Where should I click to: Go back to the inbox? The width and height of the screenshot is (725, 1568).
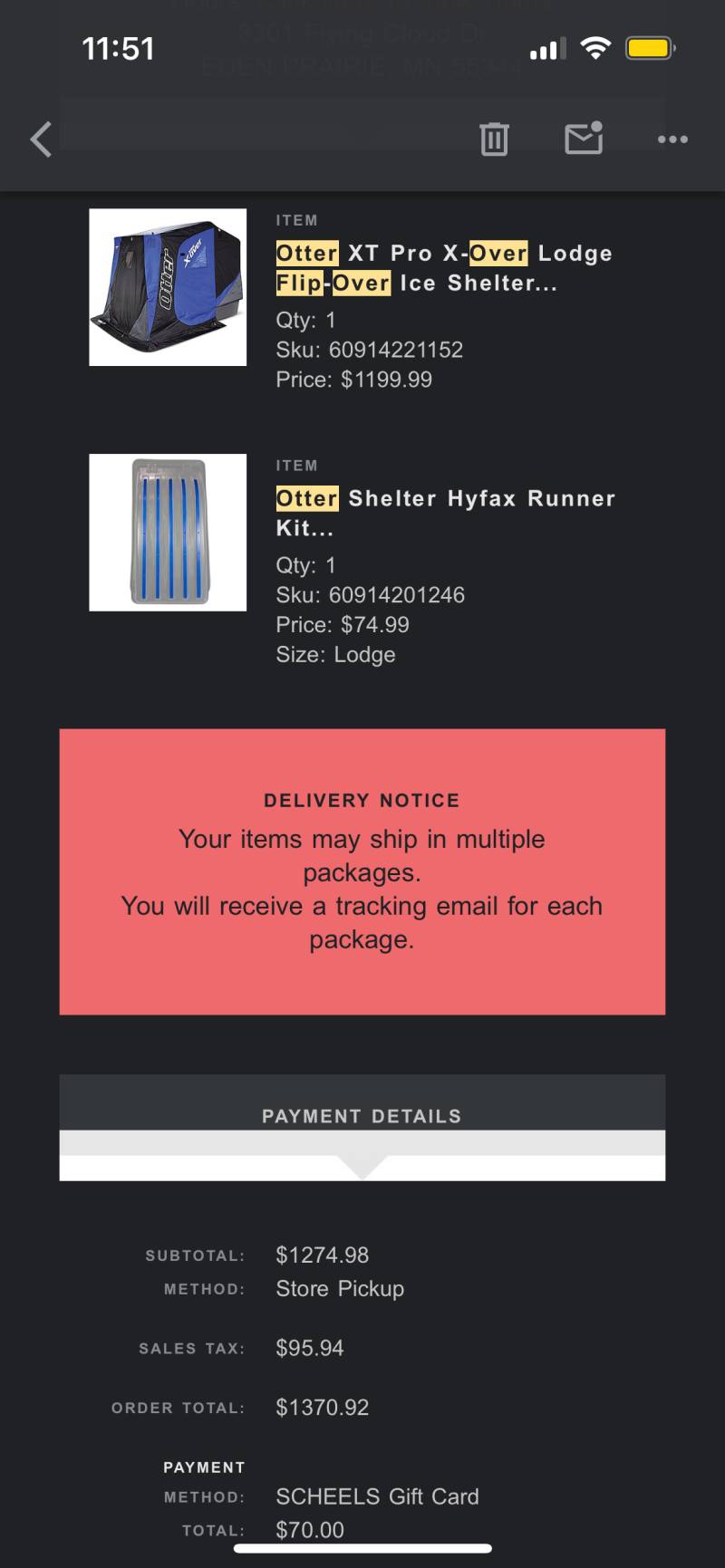(x=41, y=139)
